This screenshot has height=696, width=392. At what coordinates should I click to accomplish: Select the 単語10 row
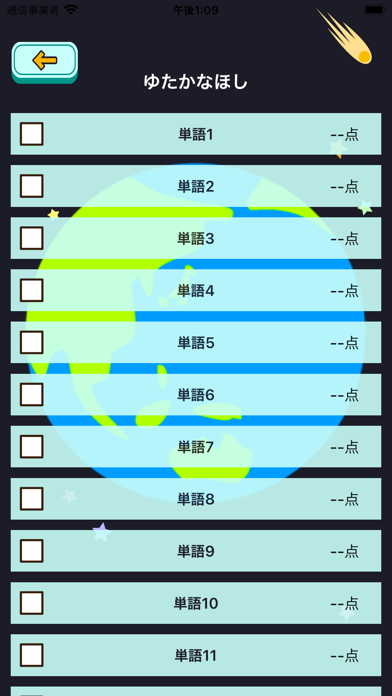click(196, 603)
